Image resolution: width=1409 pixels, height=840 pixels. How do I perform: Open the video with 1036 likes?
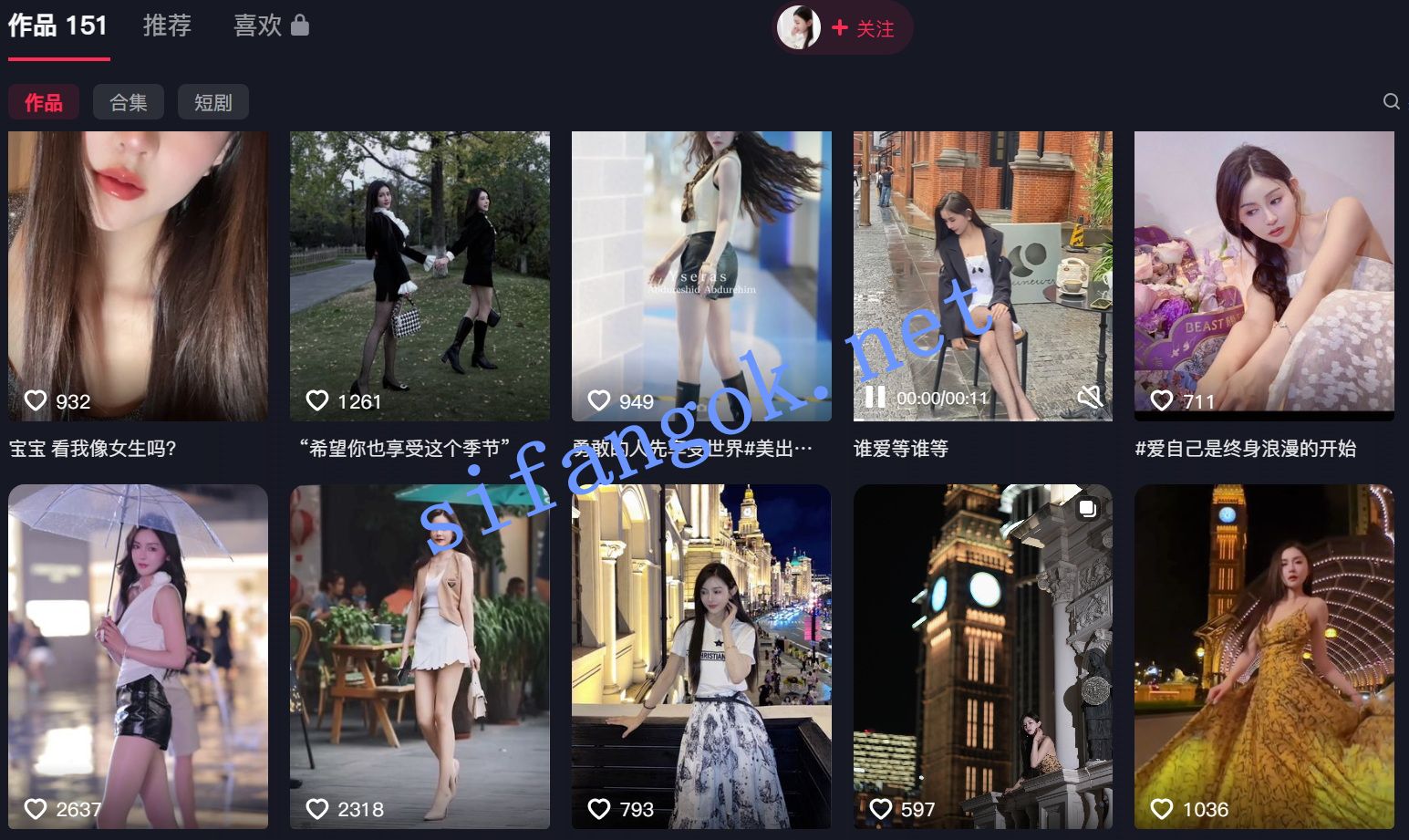pyautogui.click(x=1264, y=656)
